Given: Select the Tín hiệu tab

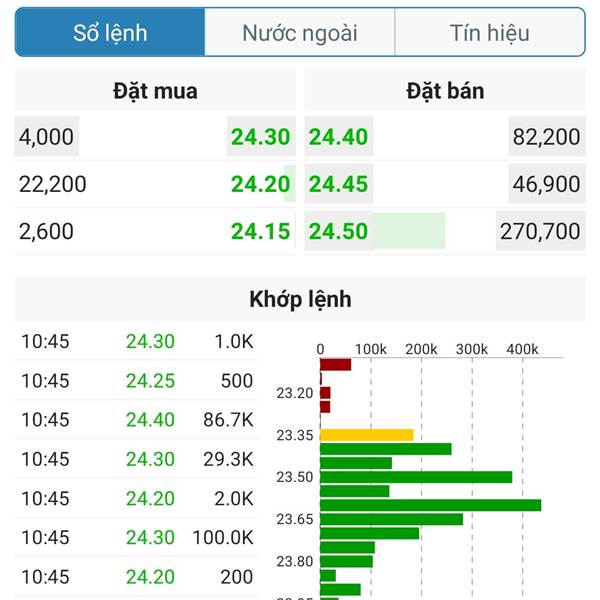Looking at the screenshot, I should 489,33.
